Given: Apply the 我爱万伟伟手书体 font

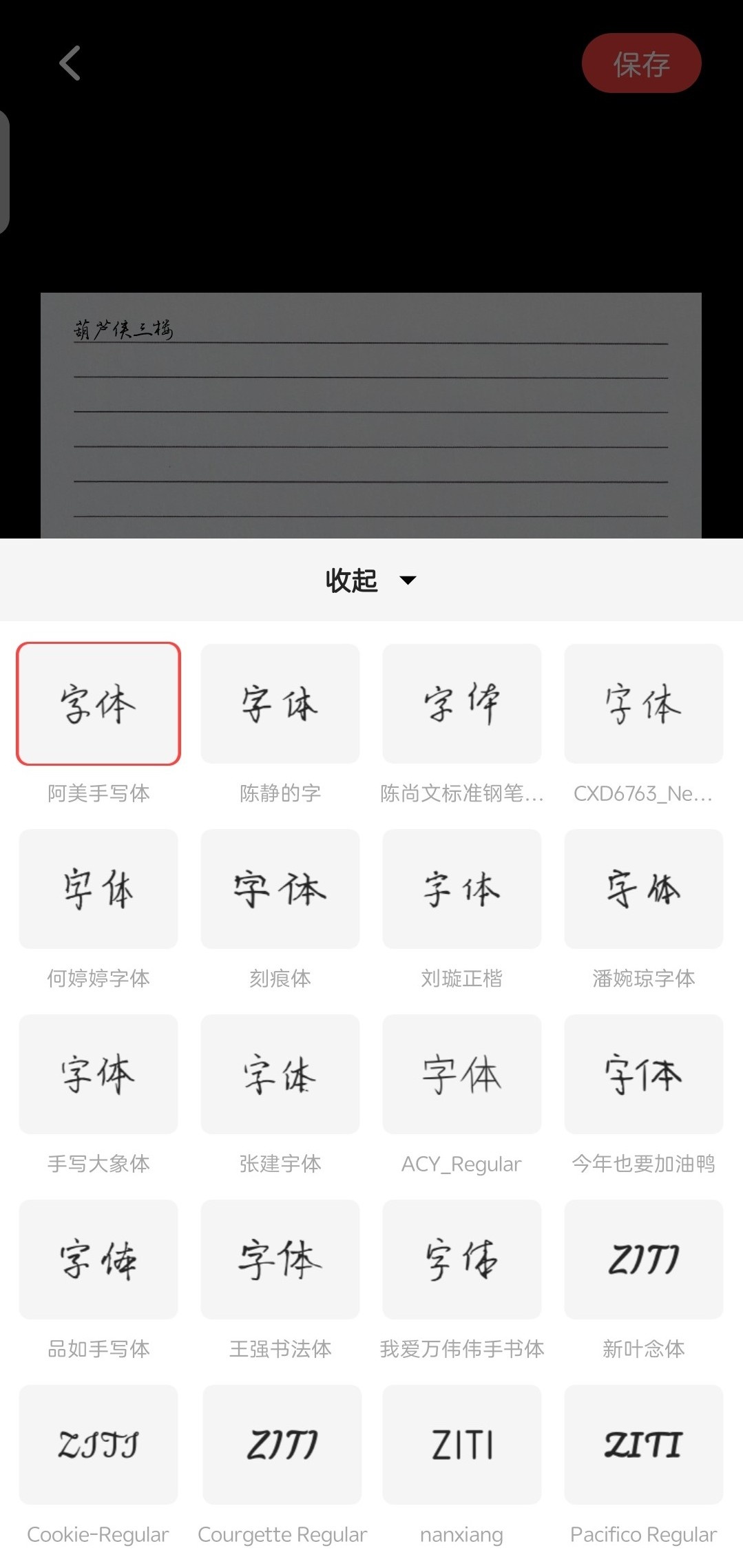Looking at the screenshot, I should 461,1259.
